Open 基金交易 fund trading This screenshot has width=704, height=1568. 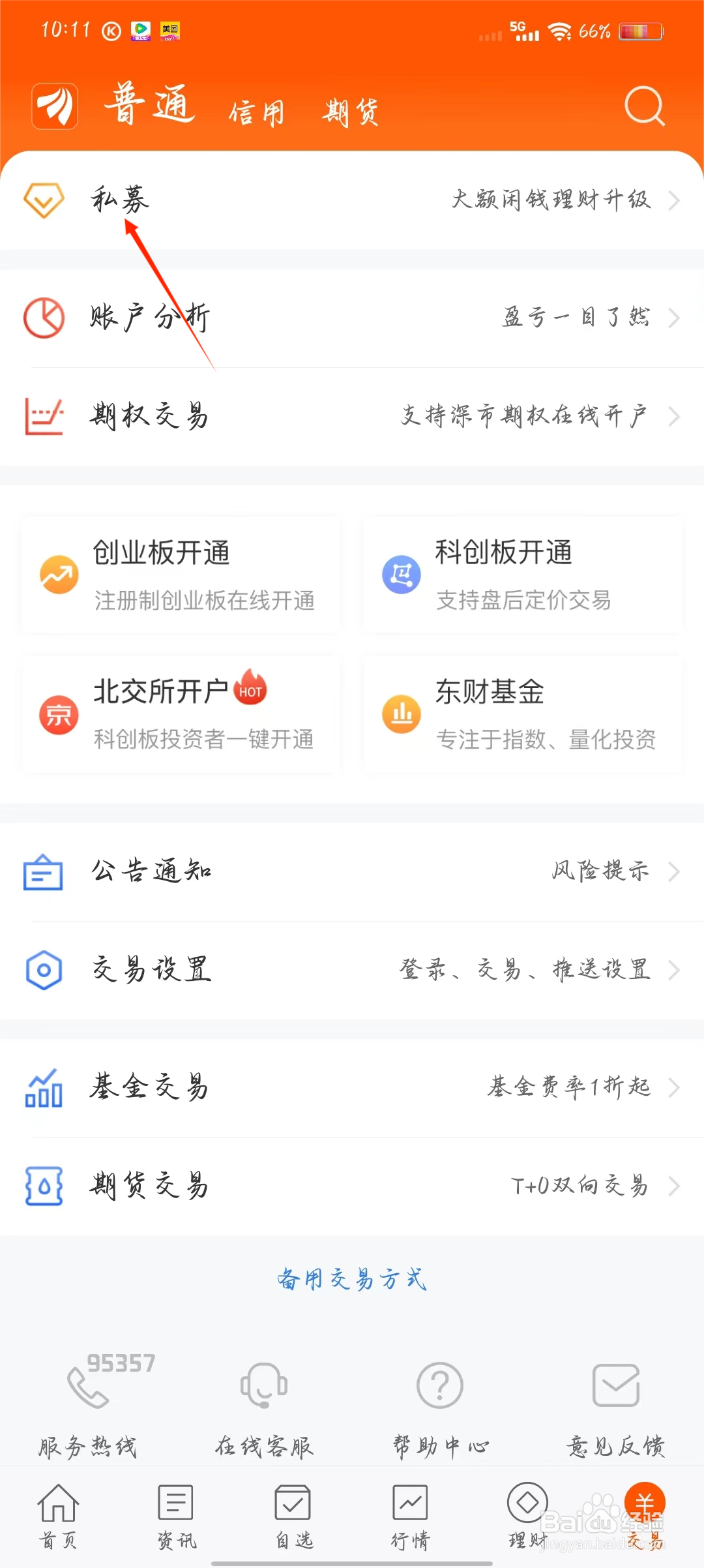[x=352, y=1087]
